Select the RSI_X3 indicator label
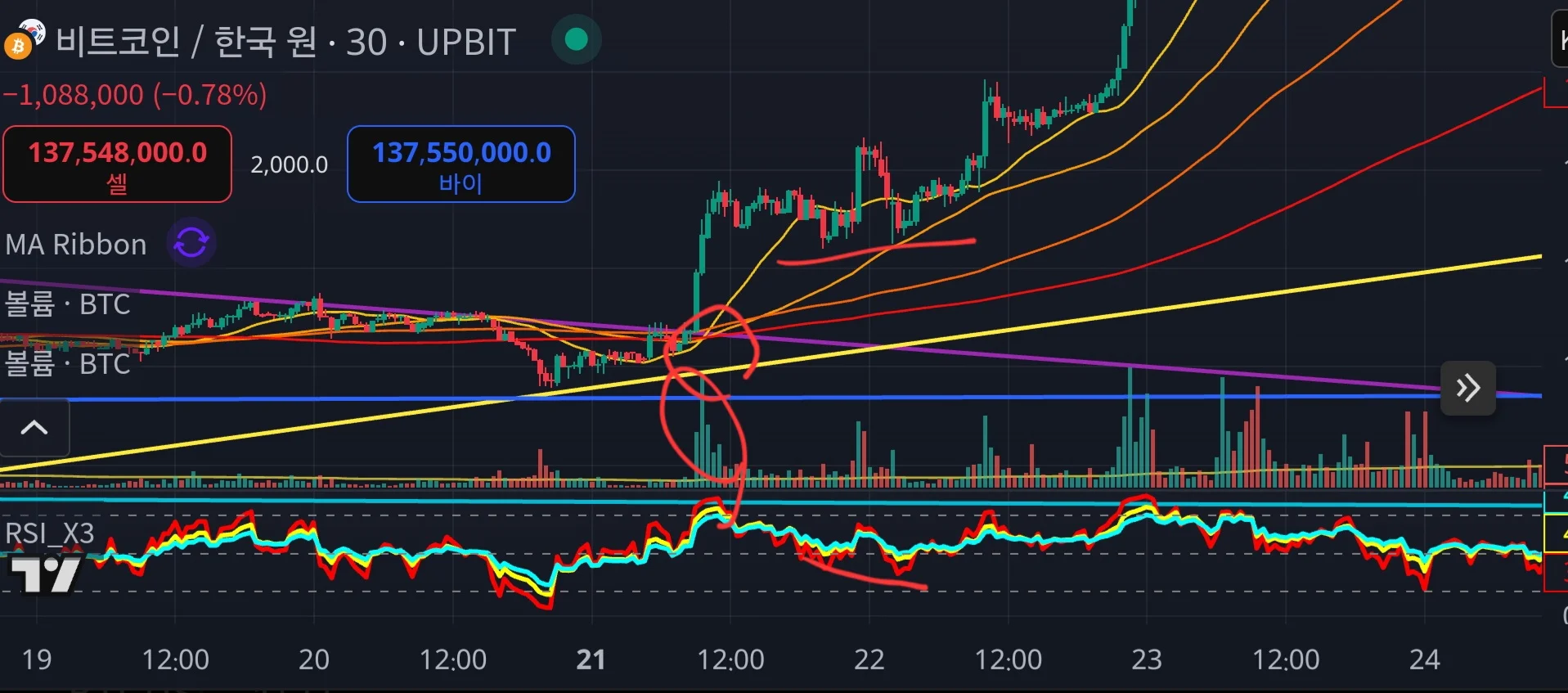The width and height of the screenshot is (1568, 693). tap(50, 533)
